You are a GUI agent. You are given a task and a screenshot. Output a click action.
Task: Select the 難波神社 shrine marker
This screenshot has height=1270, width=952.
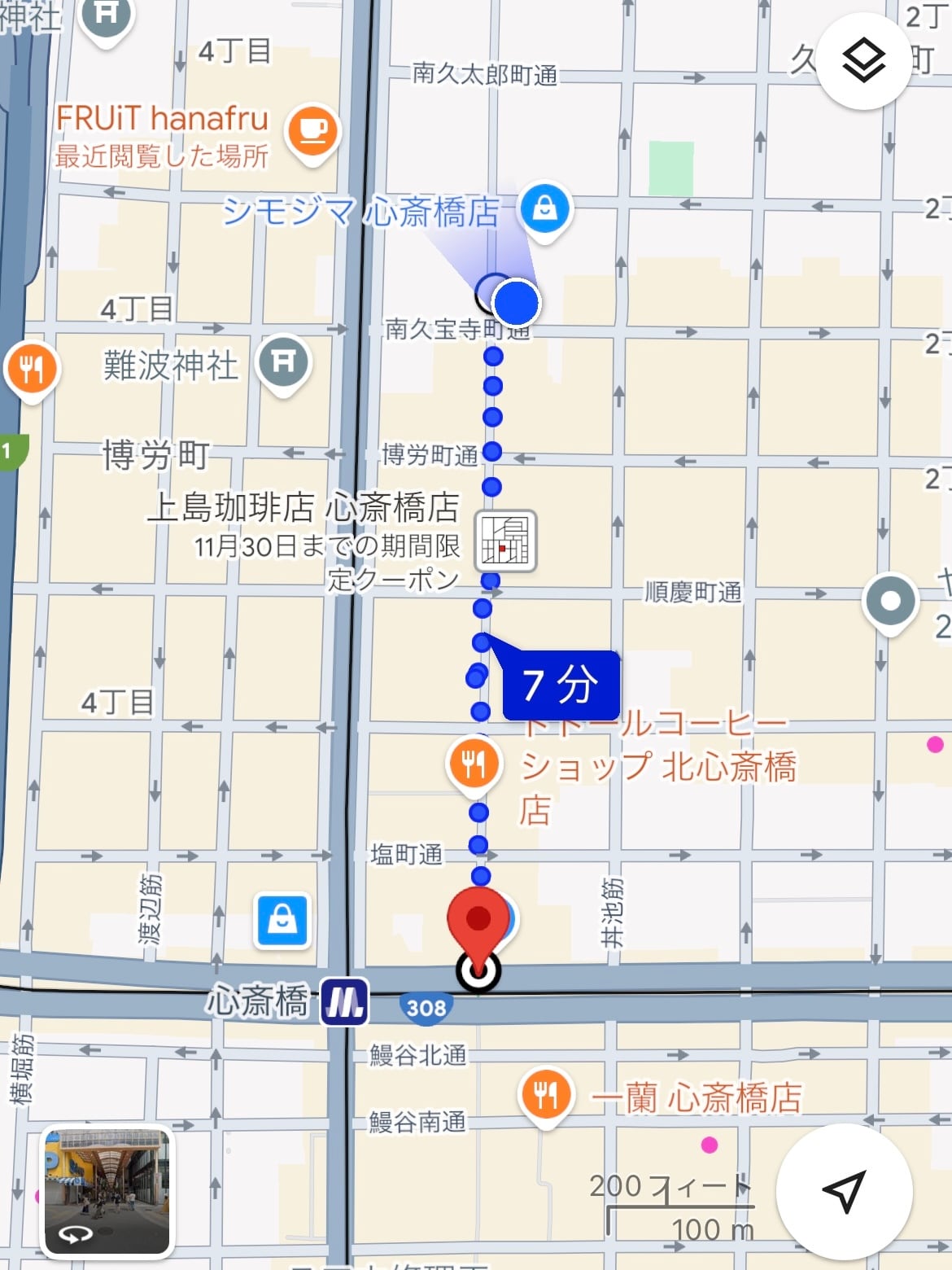click(x=282, y=364)
